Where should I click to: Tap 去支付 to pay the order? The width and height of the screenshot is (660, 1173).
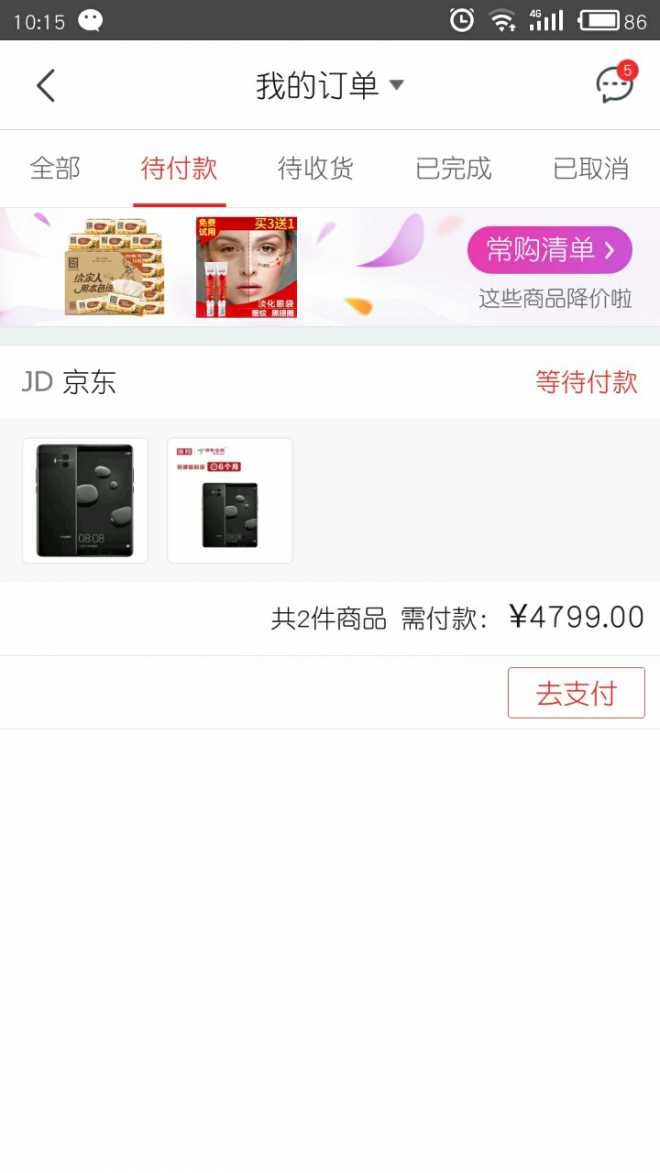click(576, 693)
